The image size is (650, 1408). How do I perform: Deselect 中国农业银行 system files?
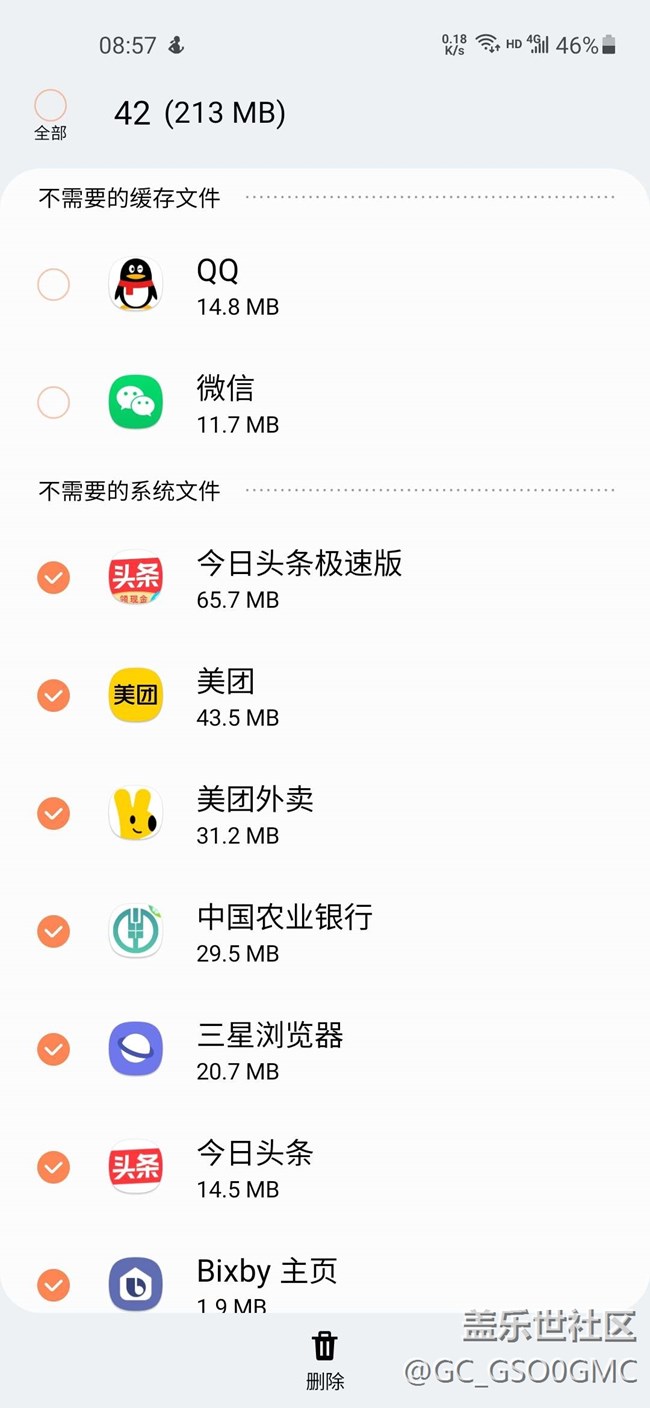pyautogui.click(x=54, y=932)
